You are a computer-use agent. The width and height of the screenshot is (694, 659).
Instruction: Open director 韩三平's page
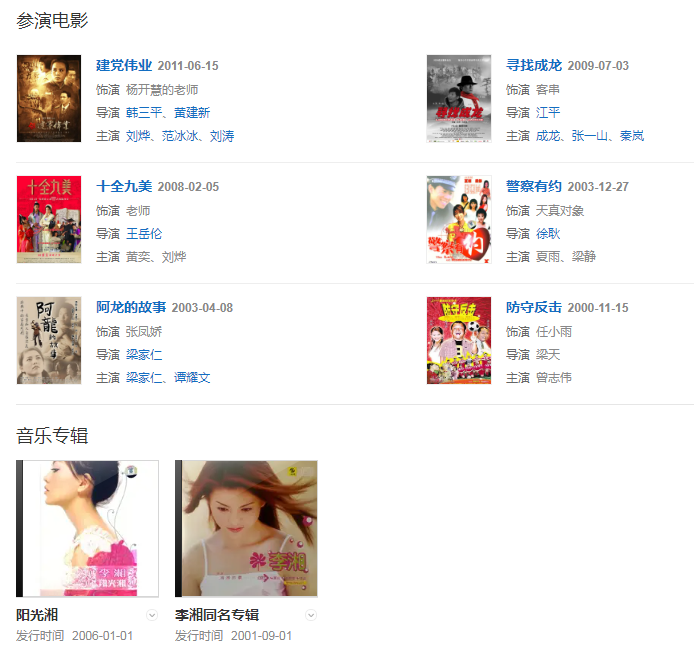[144, 113]
